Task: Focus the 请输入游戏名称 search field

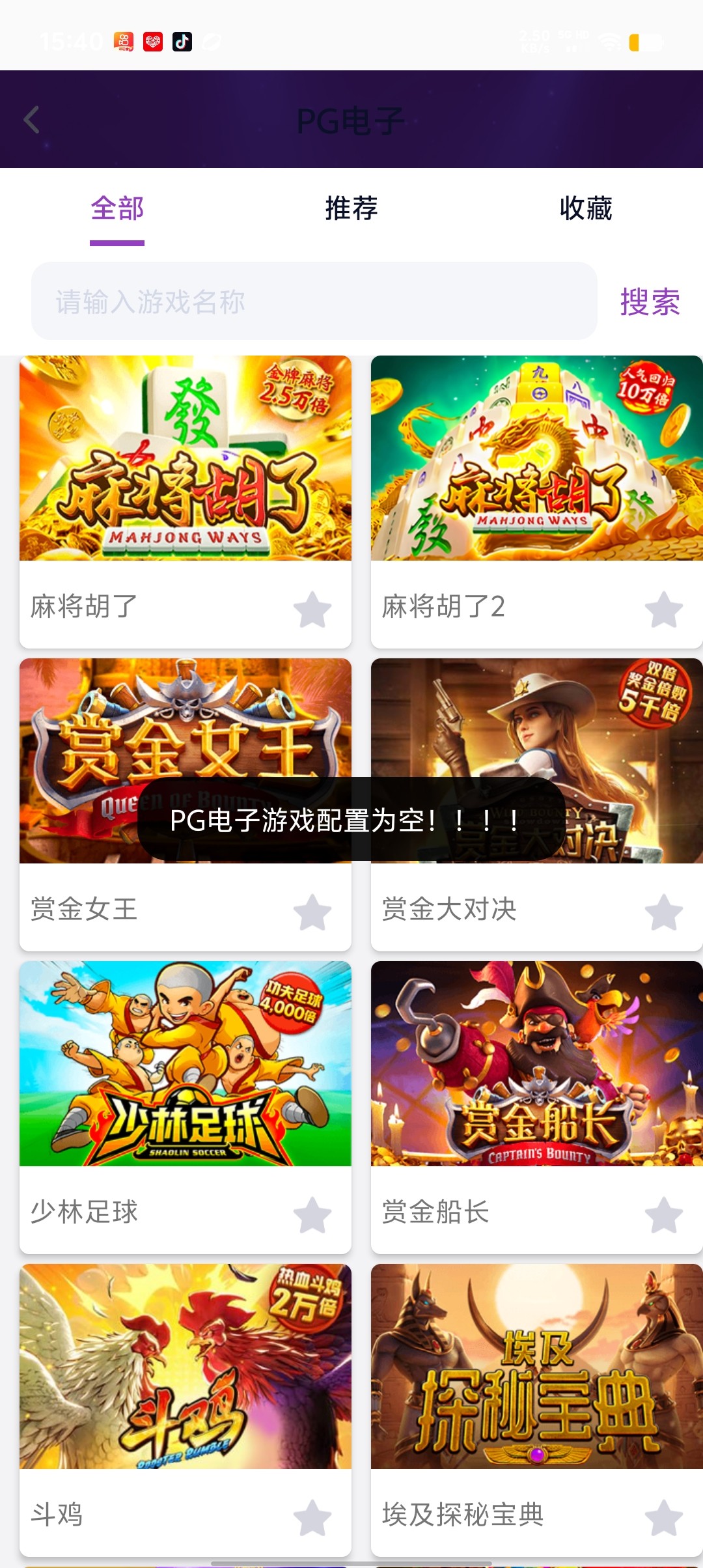Action: click(x=314, y=301)
